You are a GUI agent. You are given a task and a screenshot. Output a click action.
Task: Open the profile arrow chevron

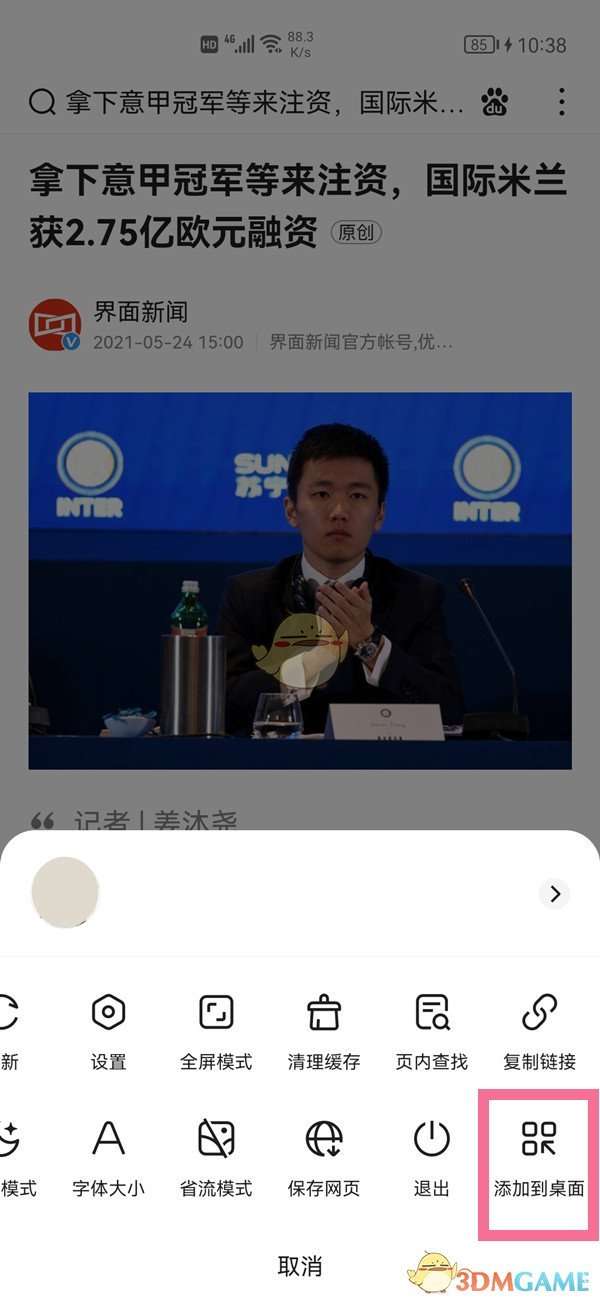(x=554, y=893)
